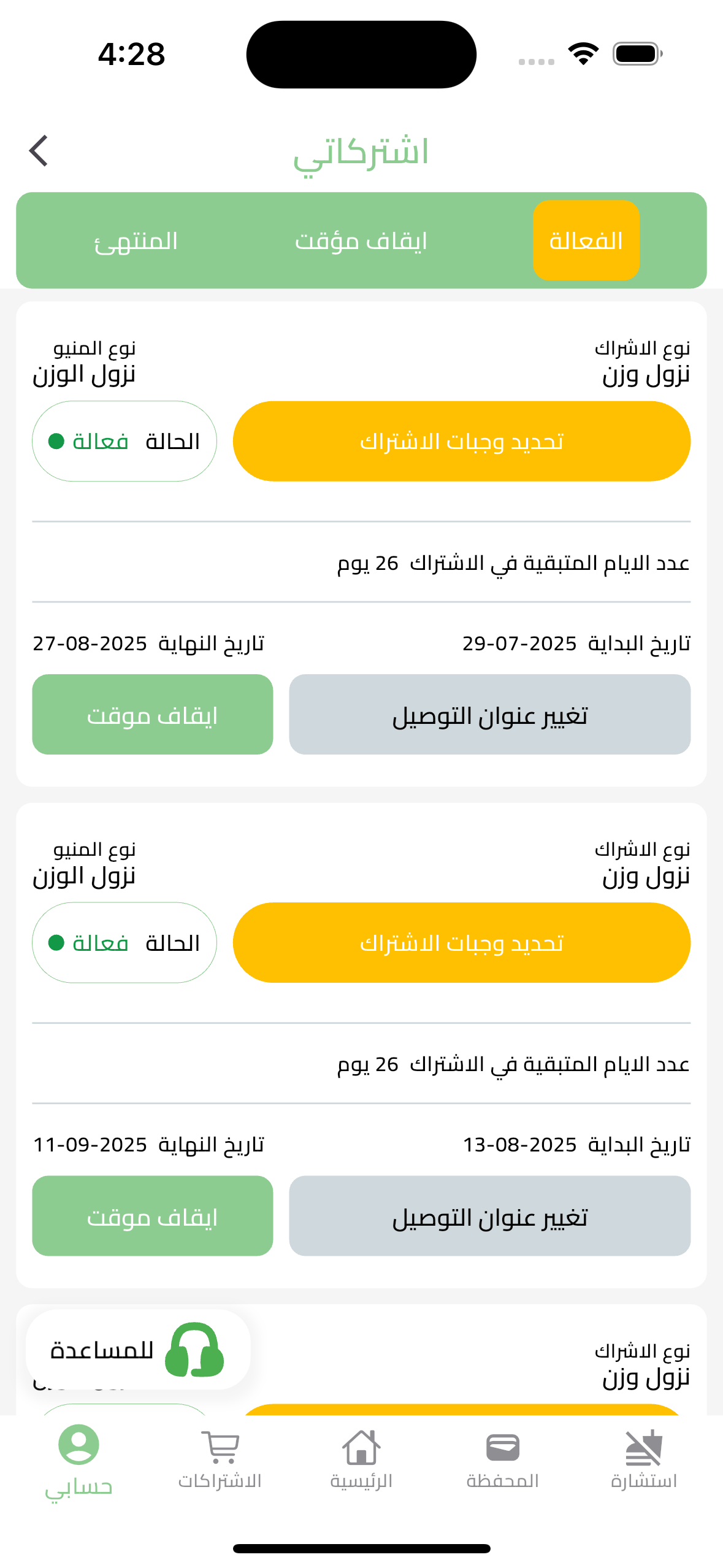Tap the الحالة فعالة status badge on first card

(x=124, y=440)
